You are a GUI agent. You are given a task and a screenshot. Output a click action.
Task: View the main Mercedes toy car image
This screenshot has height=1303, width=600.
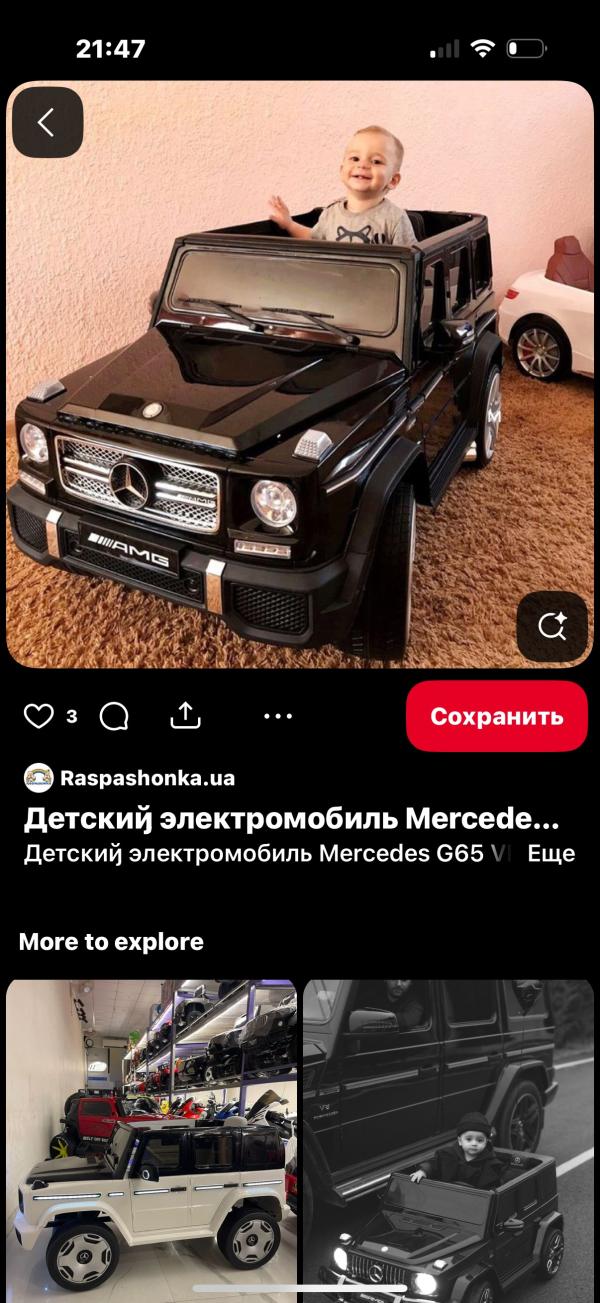tap(300, 374)
